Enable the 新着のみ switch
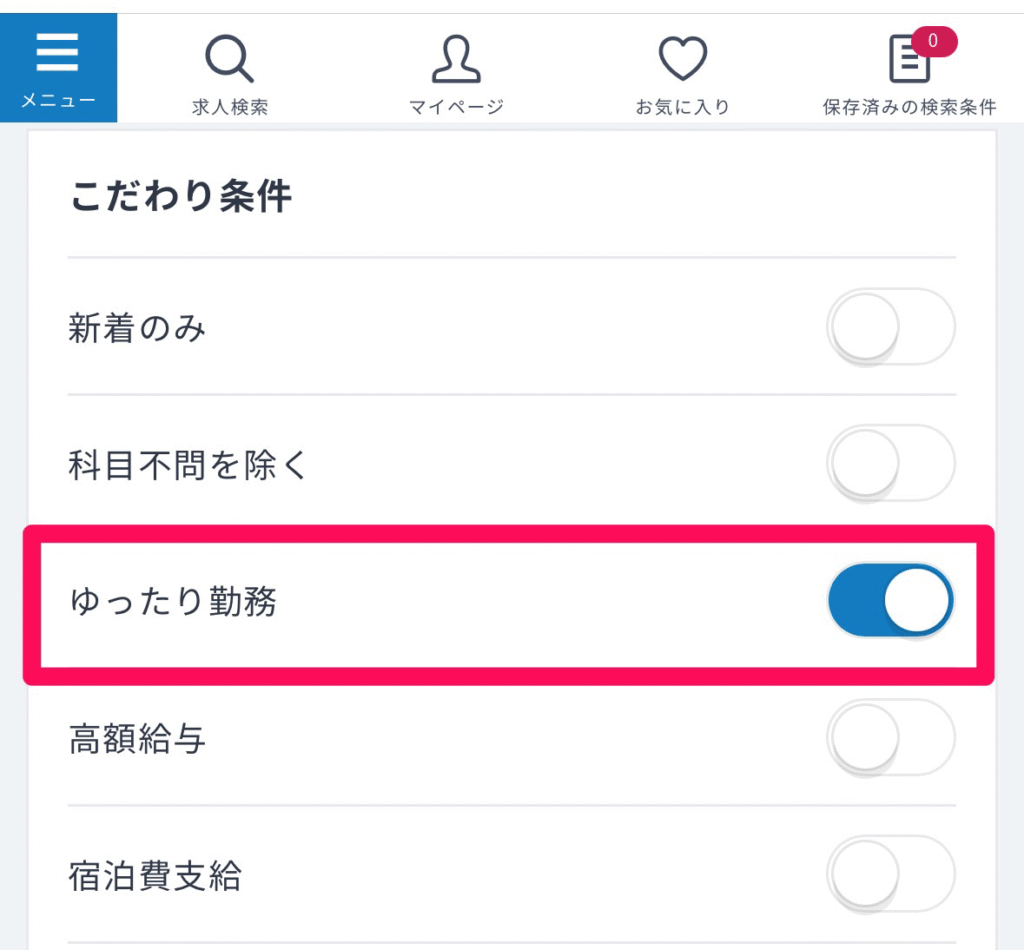Viewport: 1024px width, 950px height. click(891, 327)
